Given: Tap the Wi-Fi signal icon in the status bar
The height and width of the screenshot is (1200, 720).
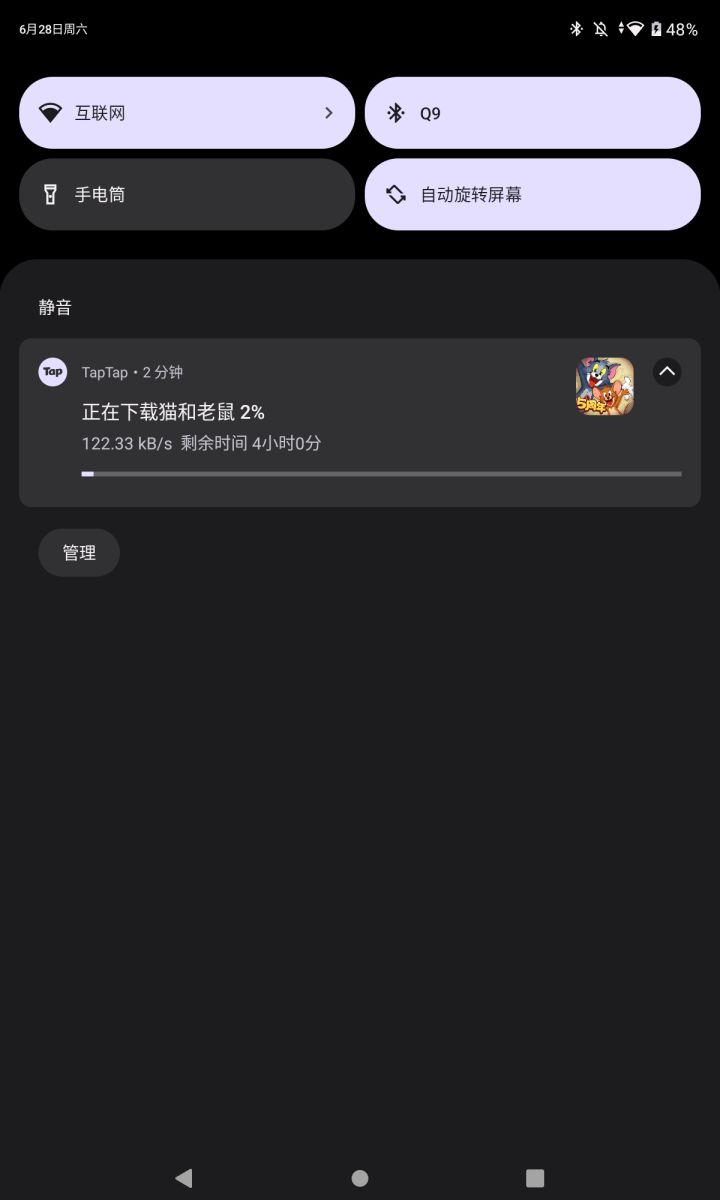Looking at the screenshot, I should pyautogui.click(x=637, y=29).
